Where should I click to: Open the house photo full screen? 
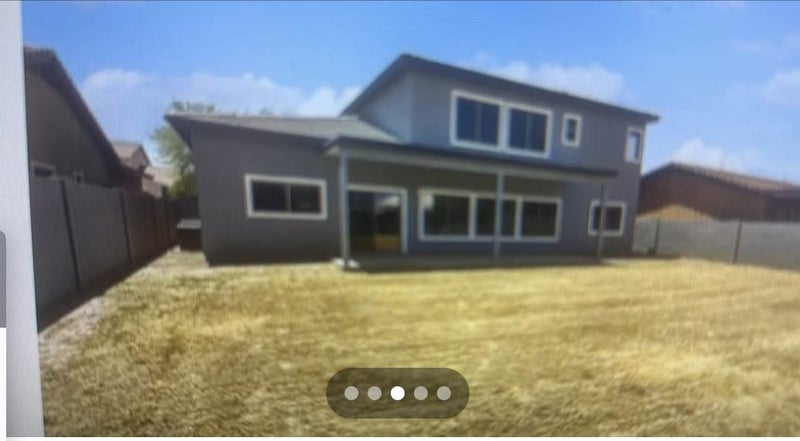point(420,200)
